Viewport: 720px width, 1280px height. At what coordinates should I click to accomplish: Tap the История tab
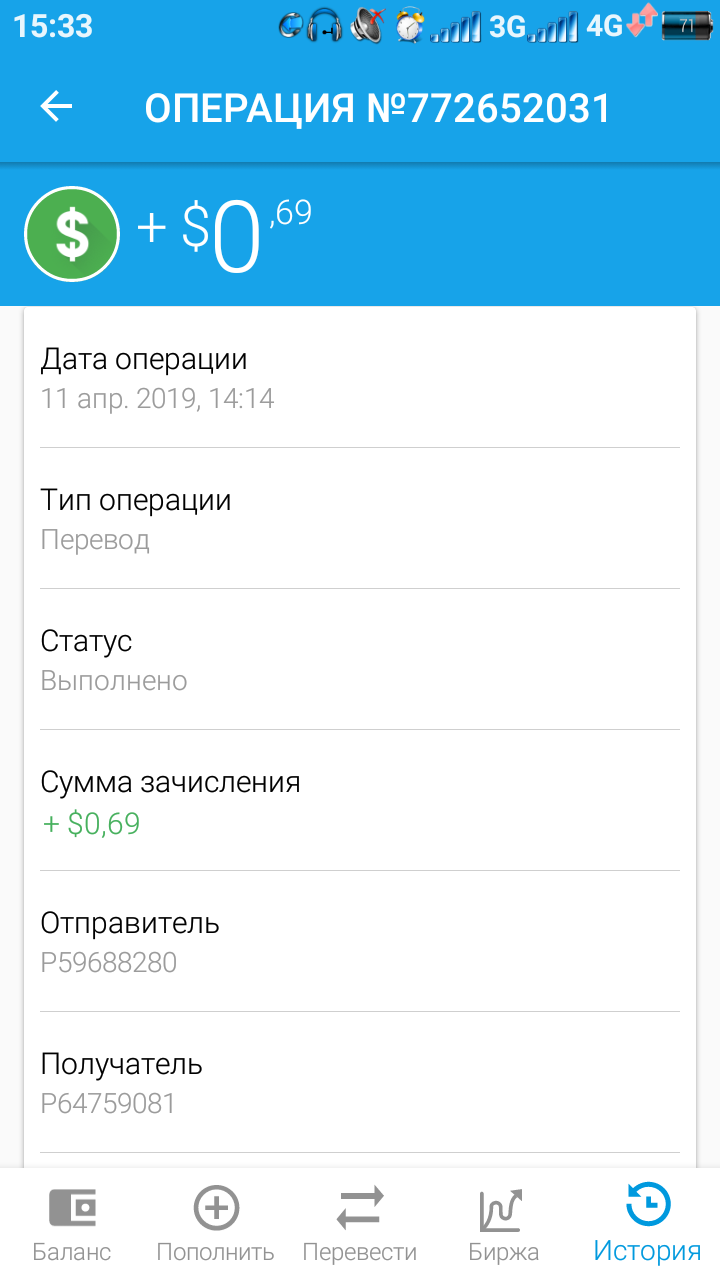pyautogui.click(x=648, y=1224)
